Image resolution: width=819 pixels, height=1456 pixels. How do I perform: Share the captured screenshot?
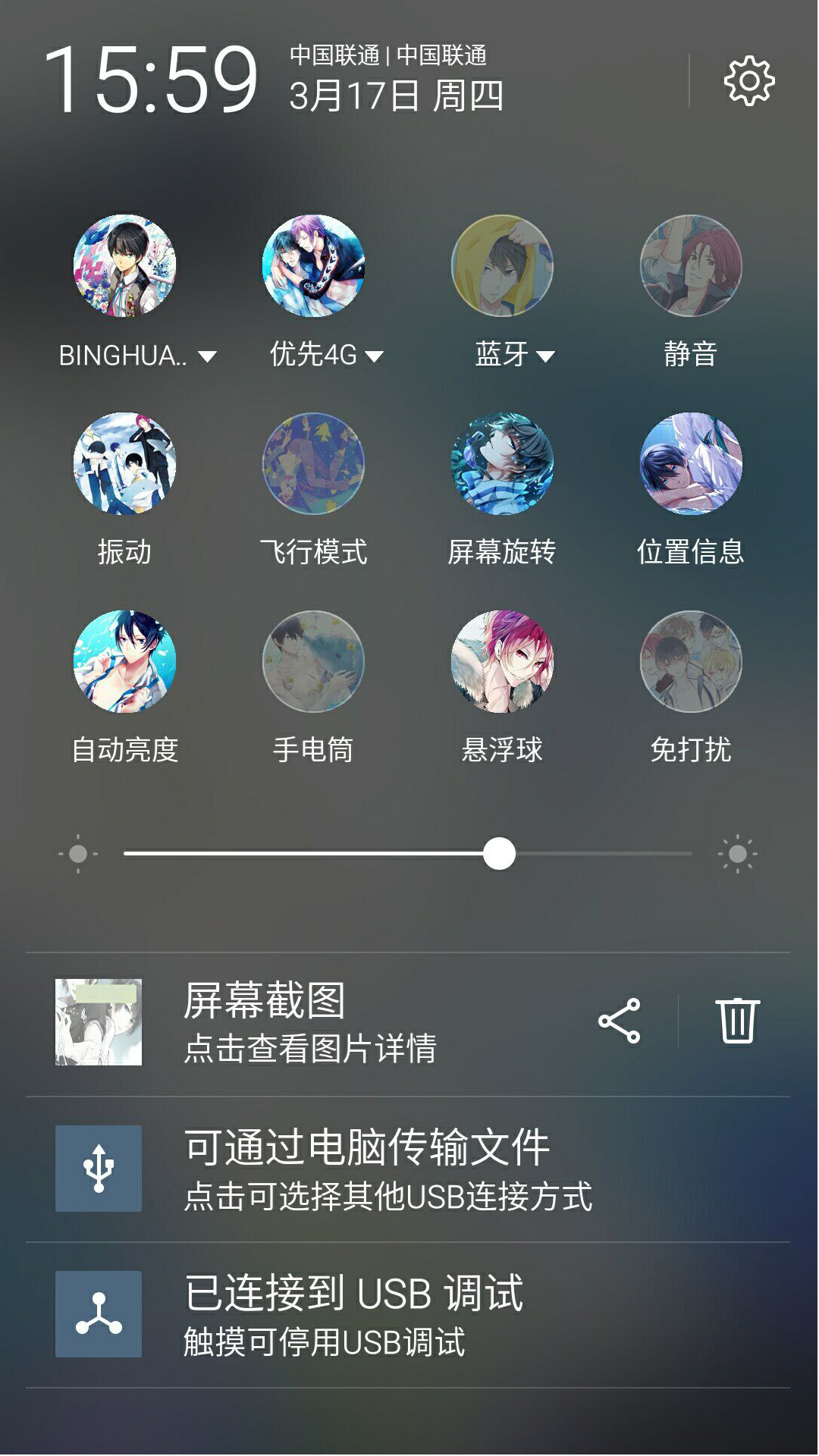click(620, 1021)
